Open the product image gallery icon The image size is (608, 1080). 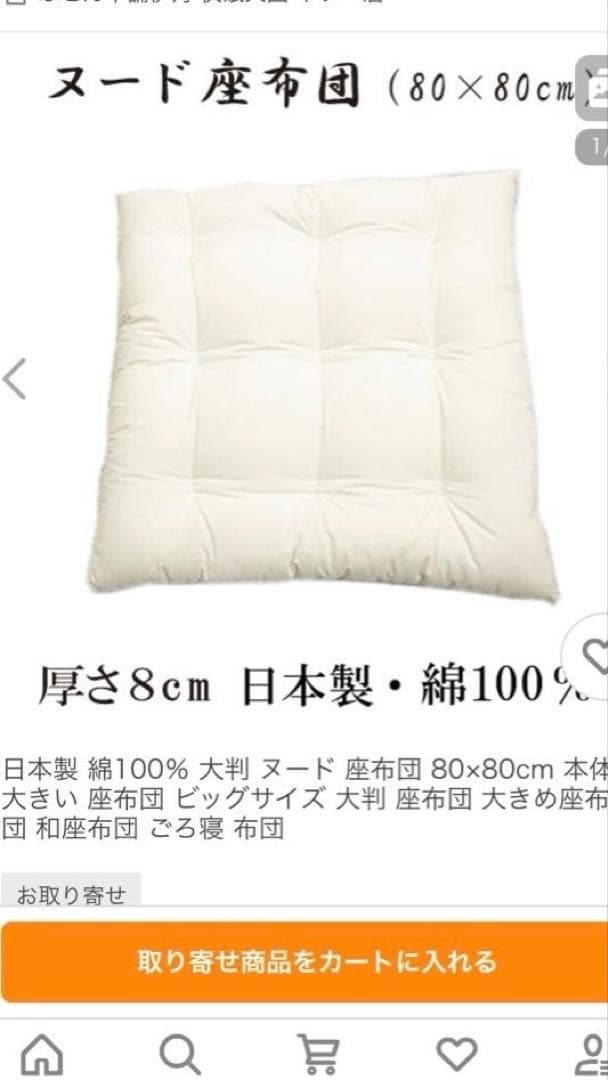tap(596, 93)
